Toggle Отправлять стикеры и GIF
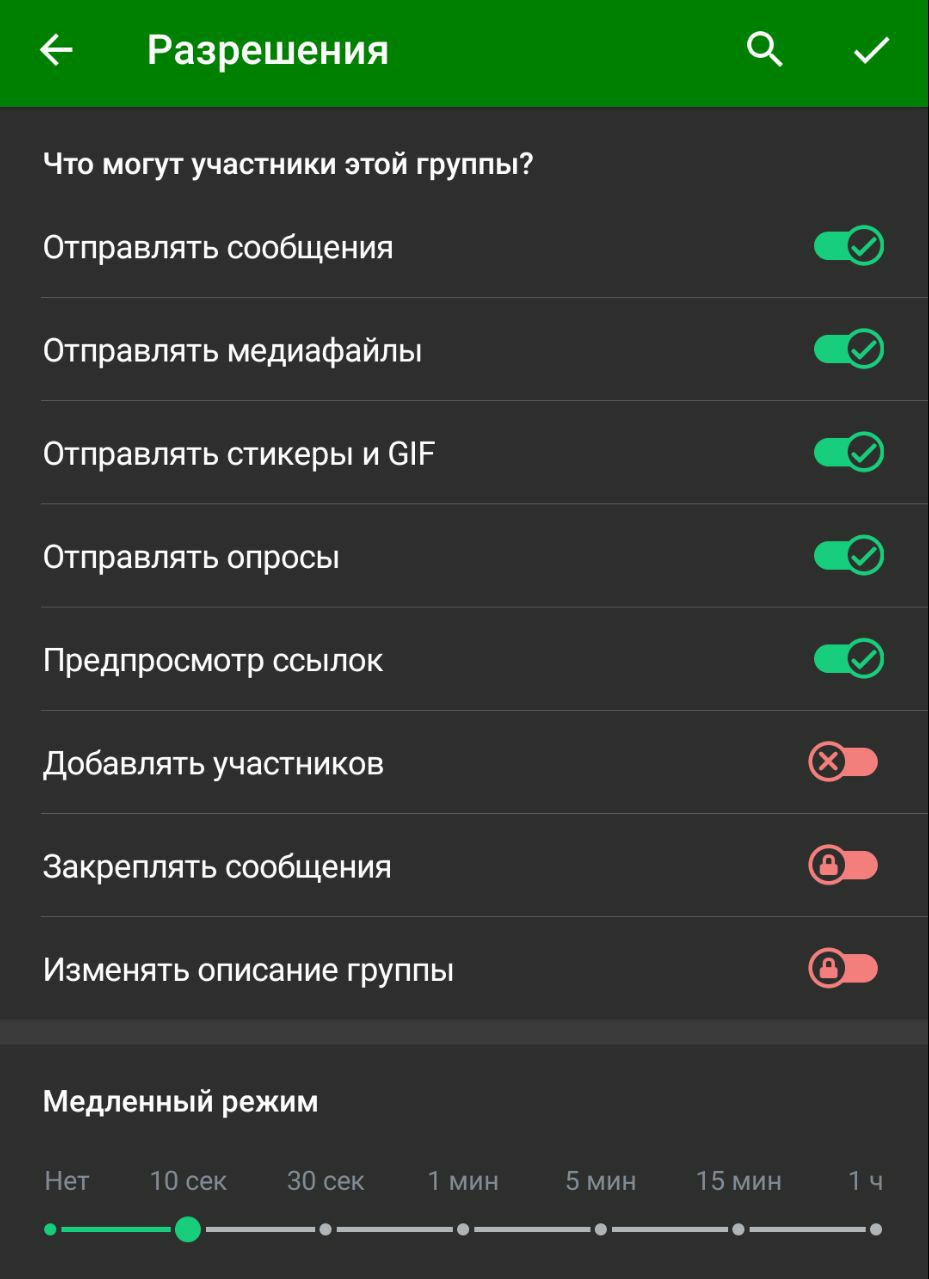929x1279 pixels. click(x=848, y=453)
